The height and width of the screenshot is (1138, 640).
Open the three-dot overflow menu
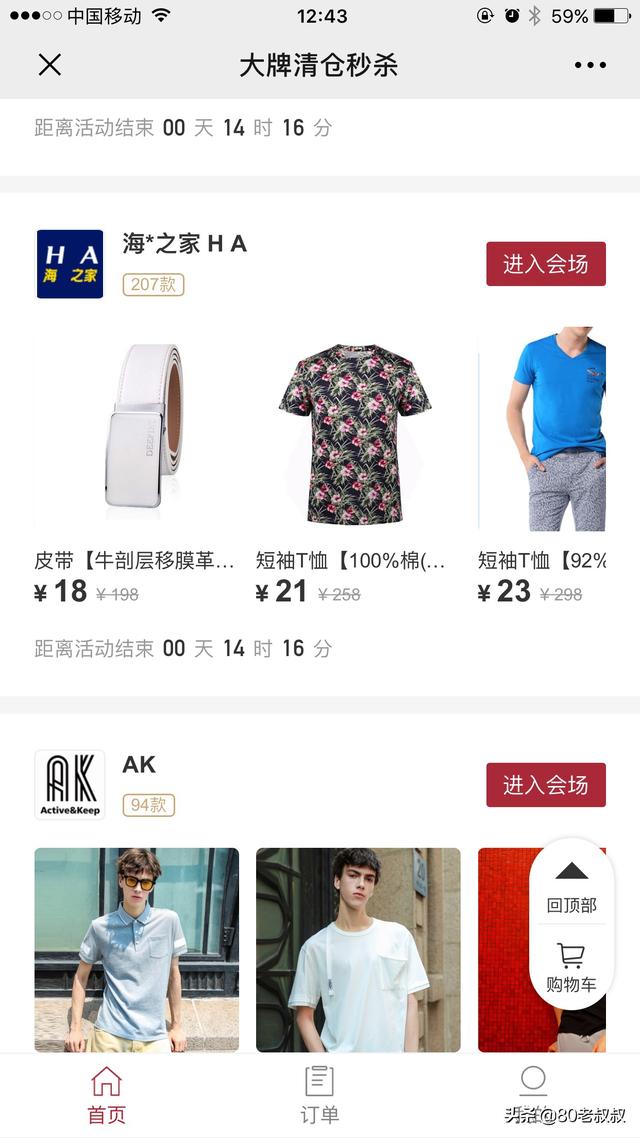click(x=590, y=65)
